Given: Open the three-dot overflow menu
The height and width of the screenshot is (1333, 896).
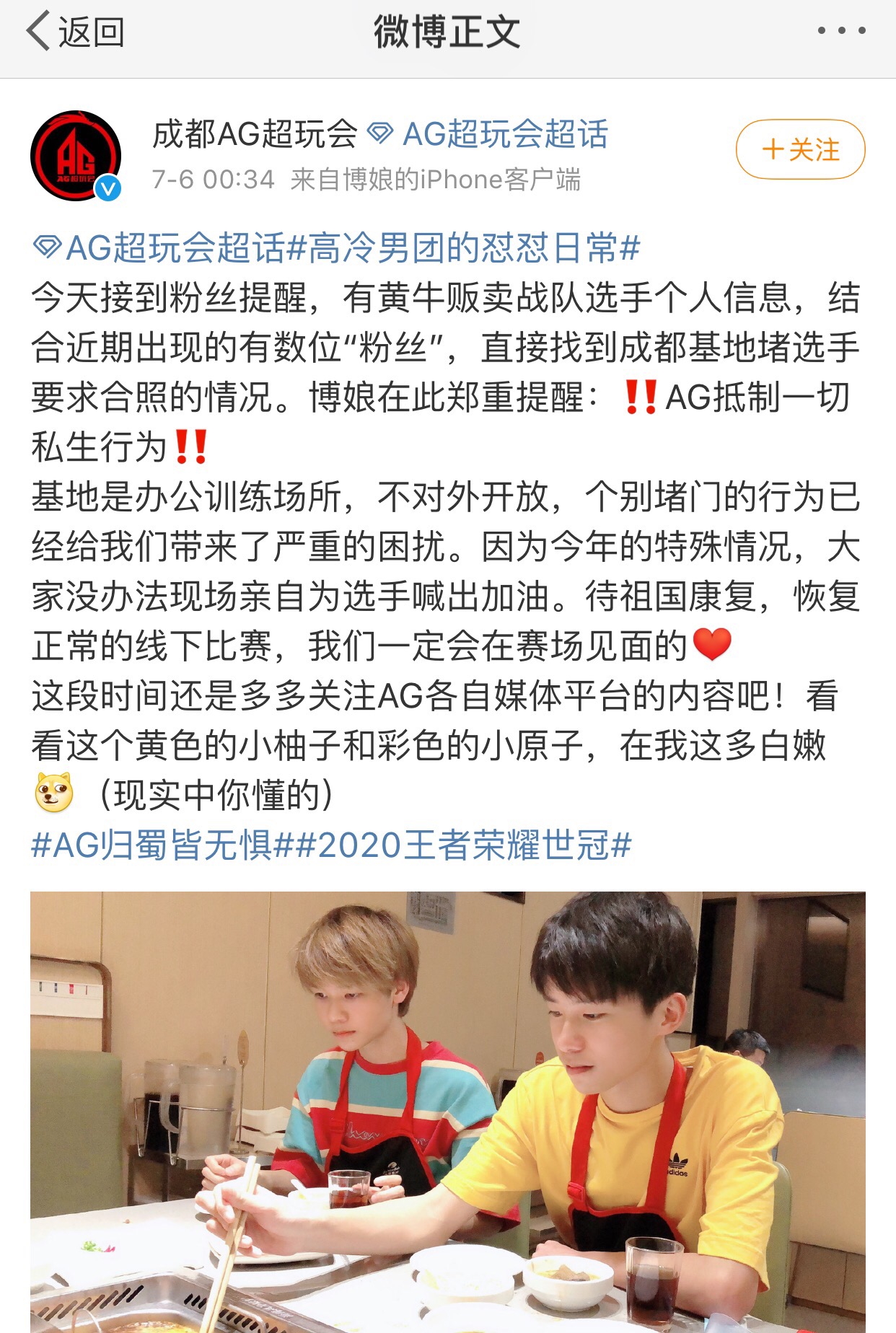Looking at the screenshot, I should (x=841, y=31).
